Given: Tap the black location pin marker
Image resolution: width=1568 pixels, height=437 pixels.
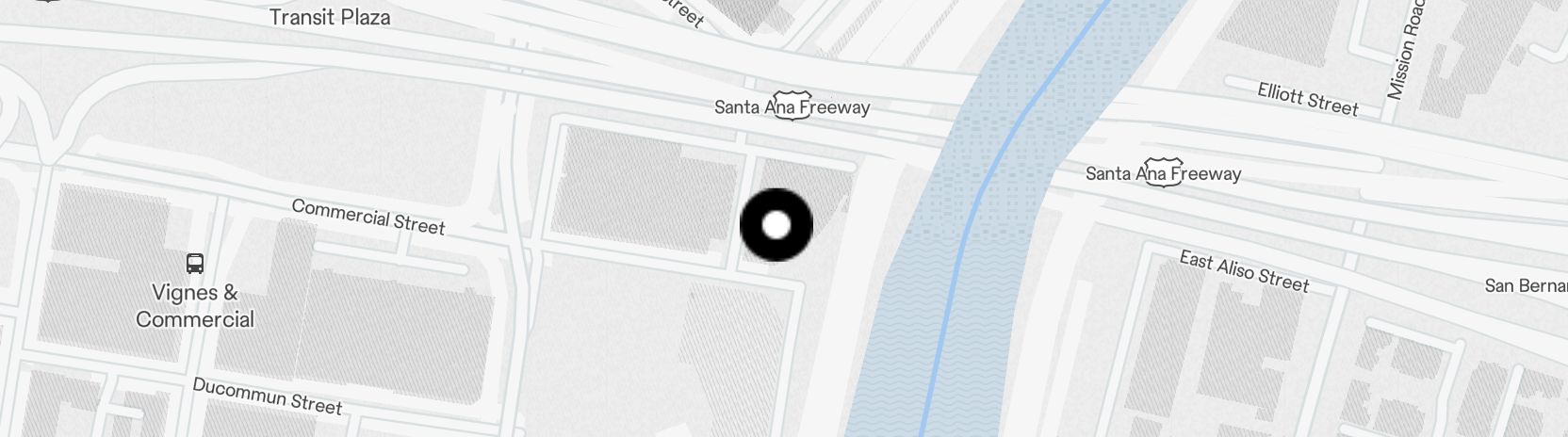Looking at the screenshot, I should (776, 225).
